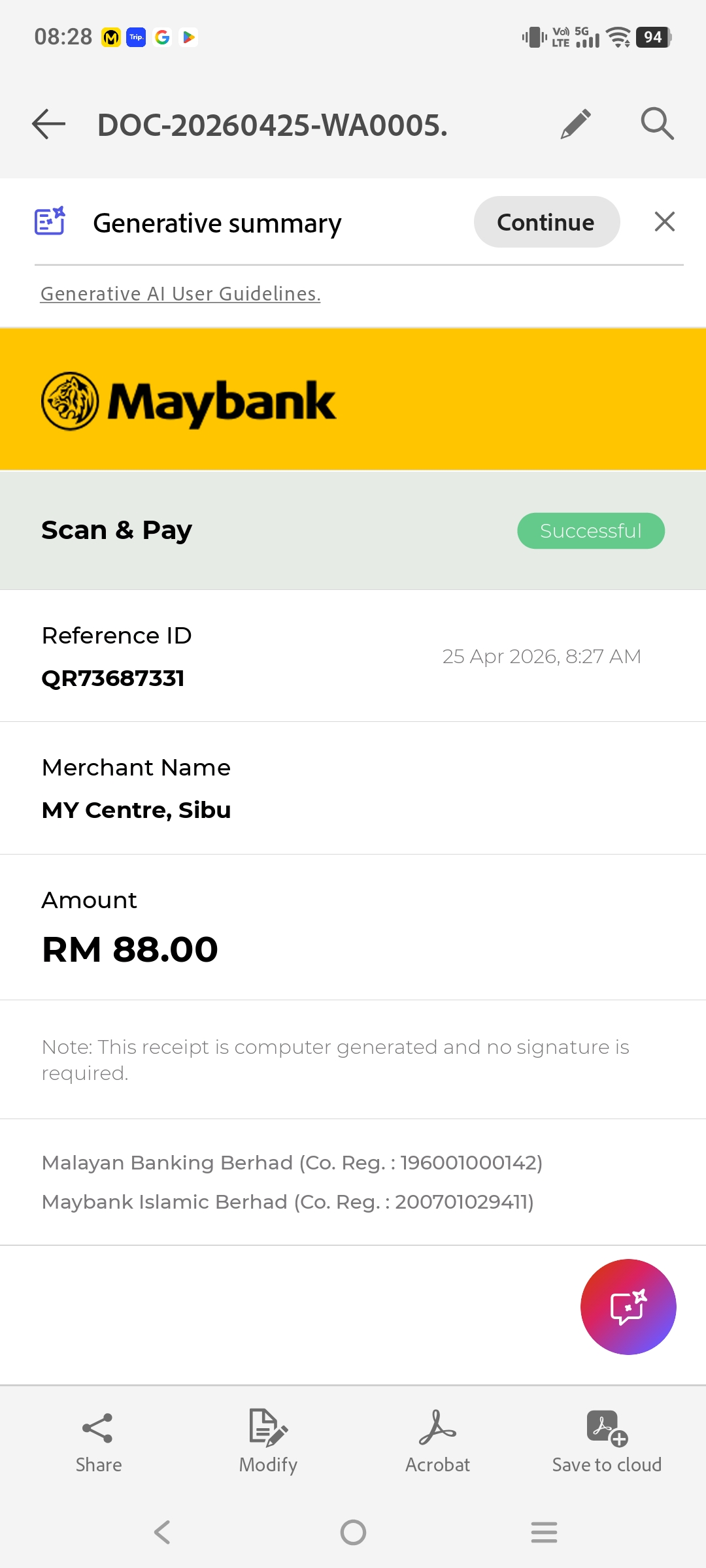
Task: Go to the system home screen
Action: [353, 1532]
